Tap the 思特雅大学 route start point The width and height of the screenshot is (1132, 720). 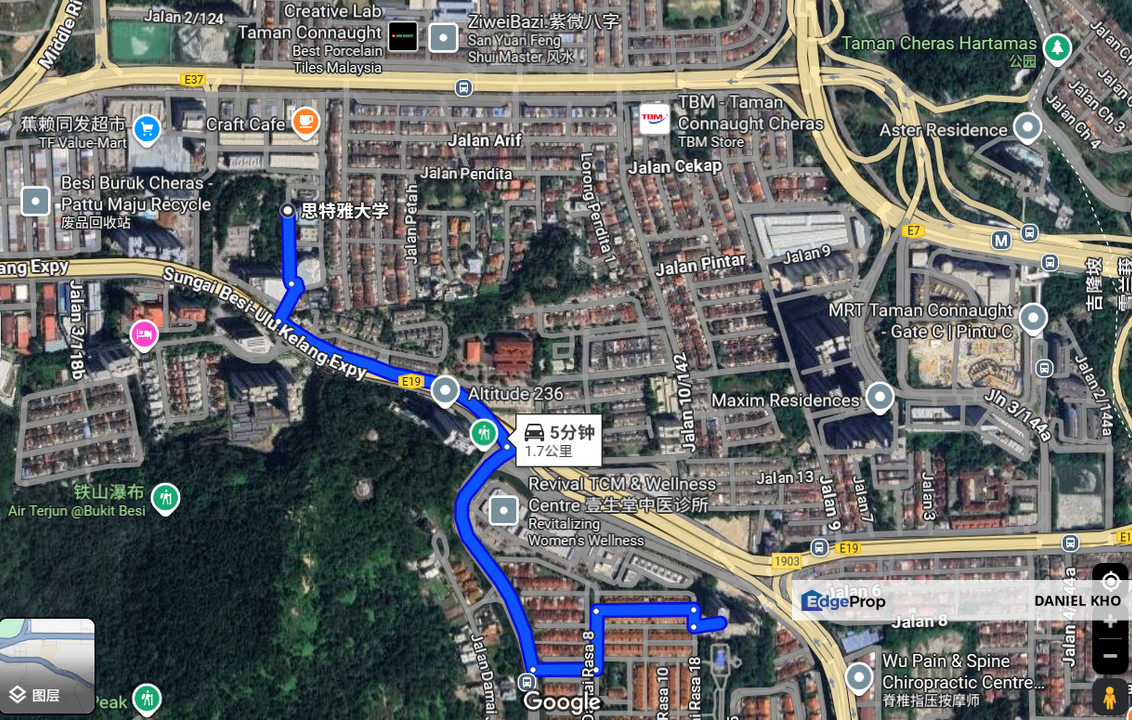click(288, 210)
